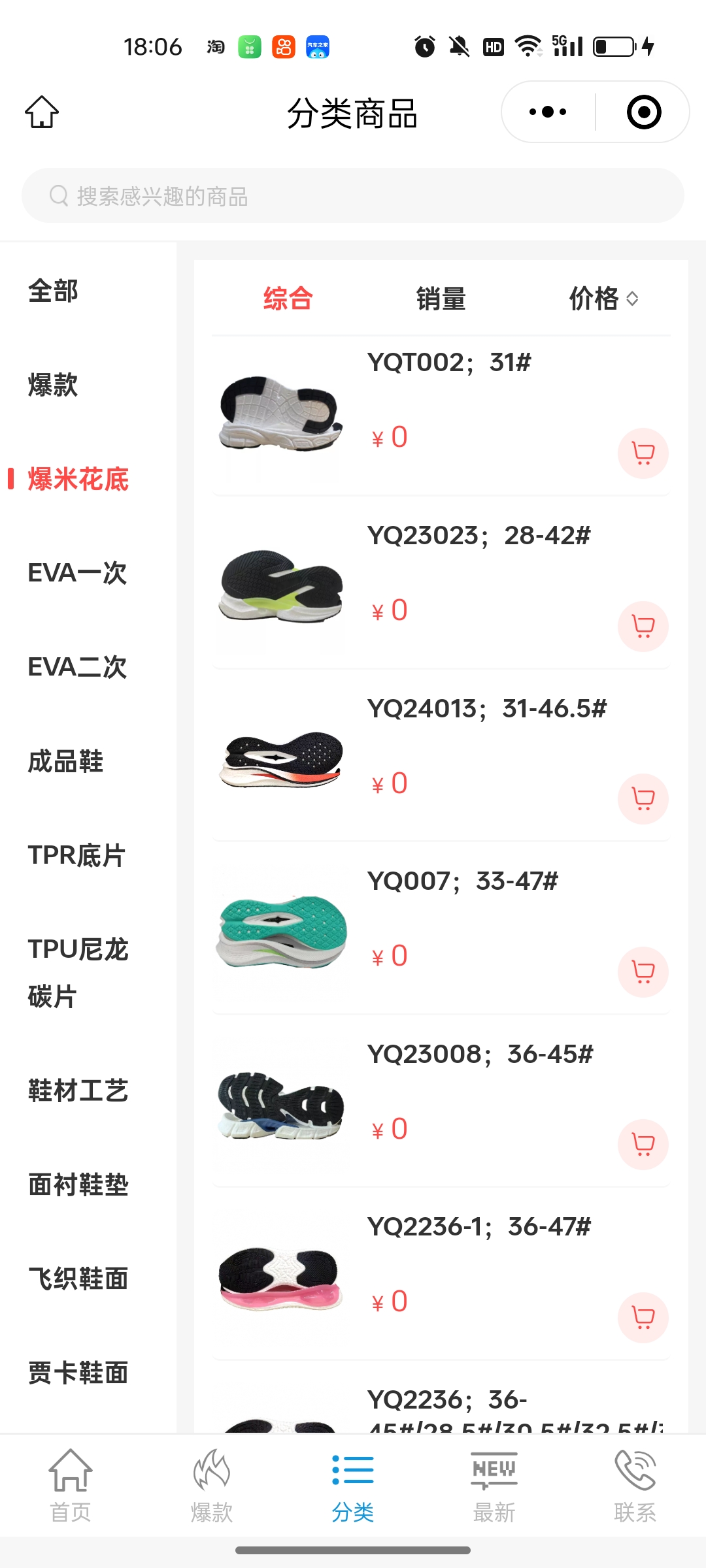The width and height of the screenshot is (706, 1568).
Task: Switch to the 首页 bottom tab
Action: pyautogui.click(x=71, y=1482)
